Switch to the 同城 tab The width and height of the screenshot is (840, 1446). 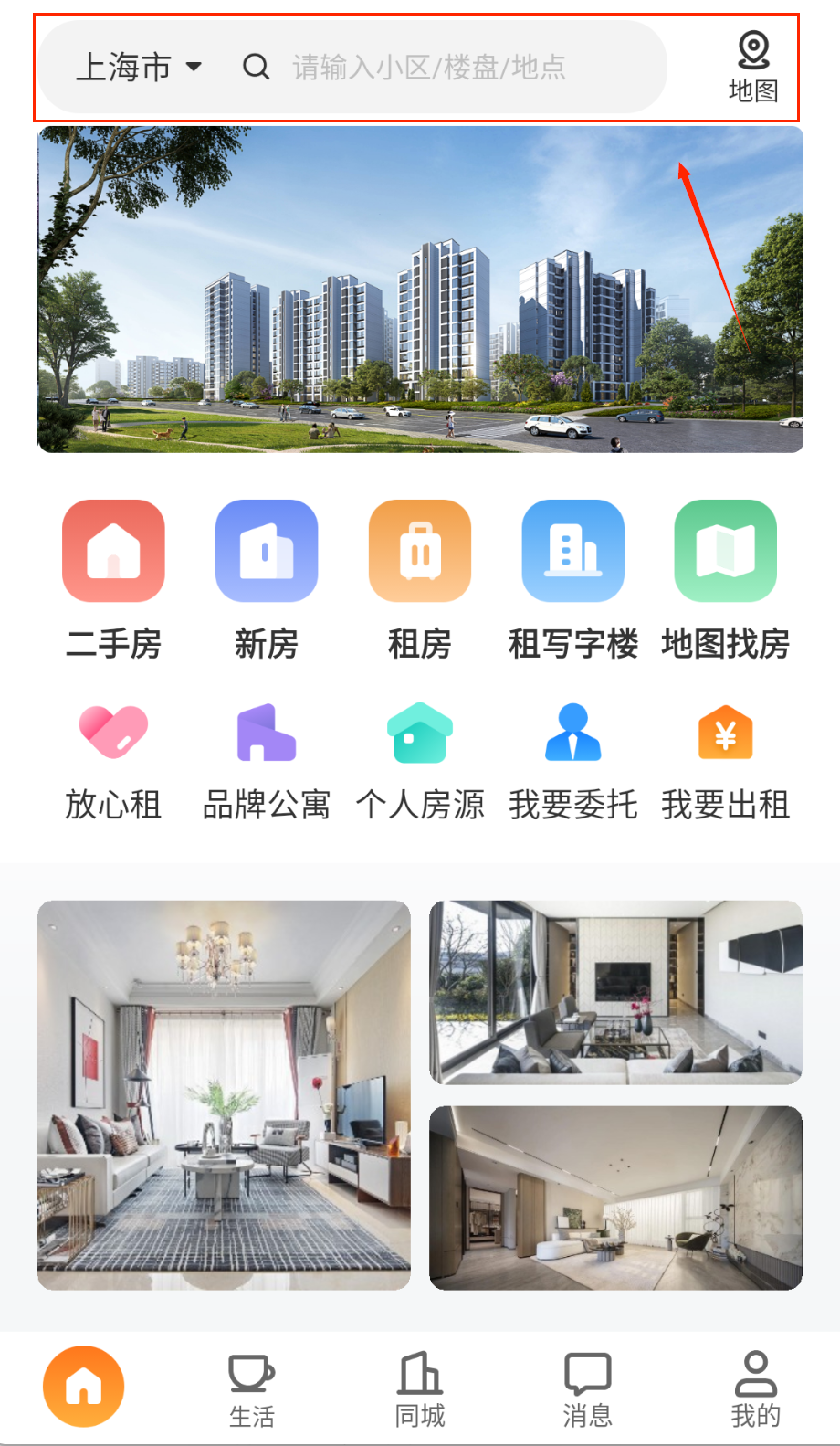pos(420,1390)
